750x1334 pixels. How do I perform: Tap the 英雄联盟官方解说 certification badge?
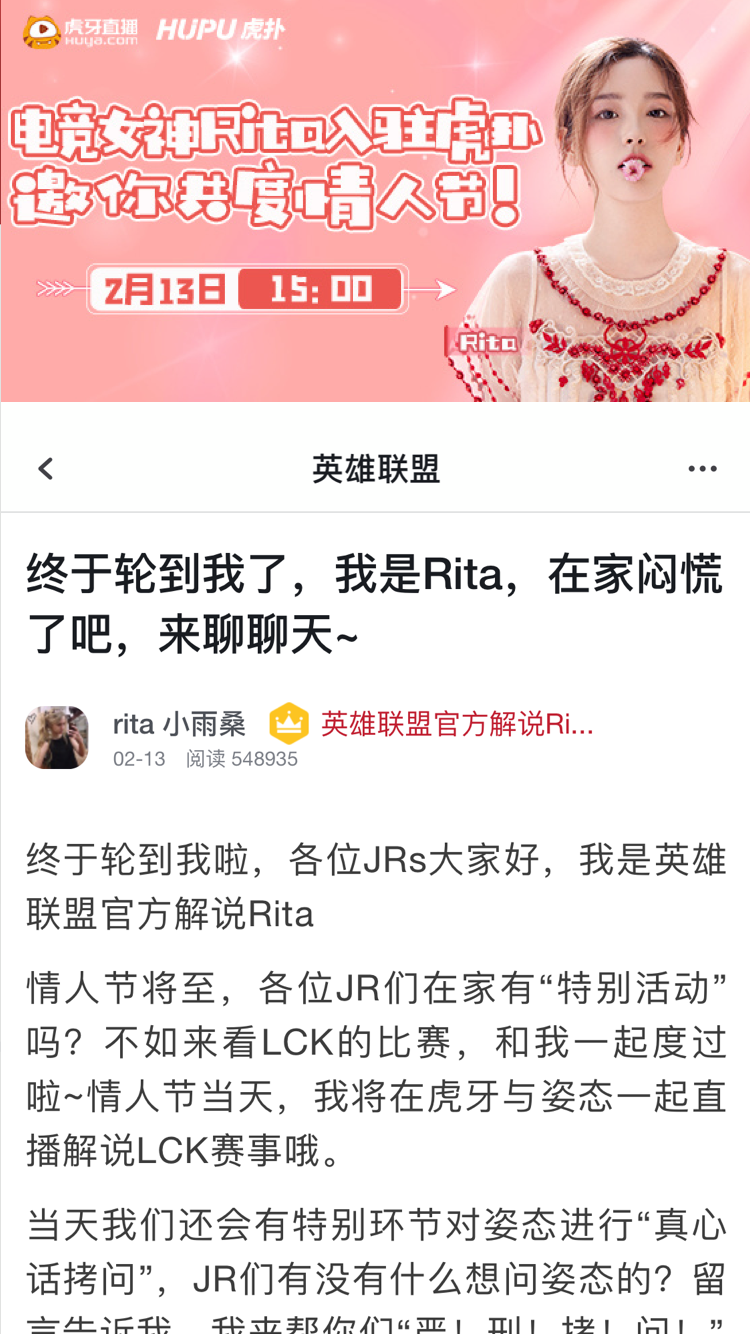(289, 724)
